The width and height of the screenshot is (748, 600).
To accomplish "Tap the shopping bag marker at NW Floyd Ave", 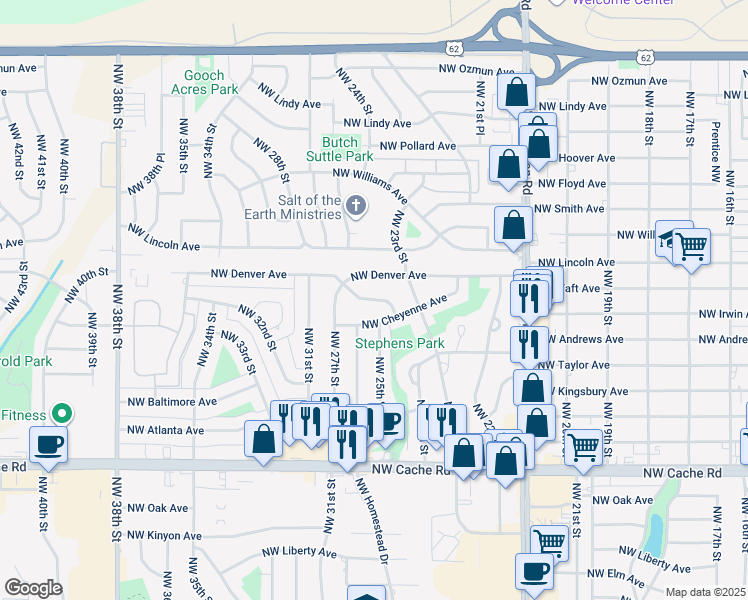I will point(508,167).
